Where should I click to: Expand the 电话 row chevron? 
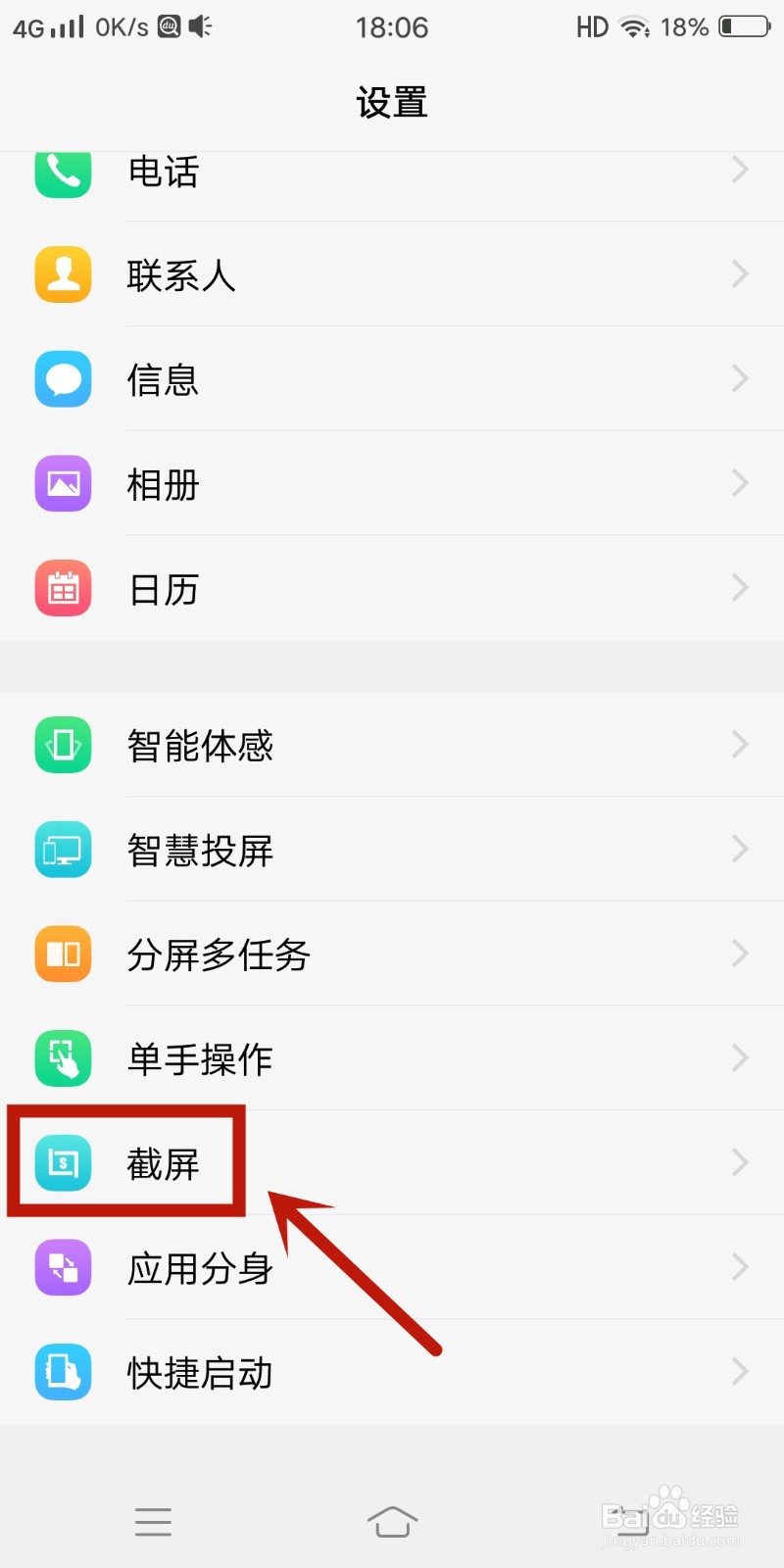[740, 170]
